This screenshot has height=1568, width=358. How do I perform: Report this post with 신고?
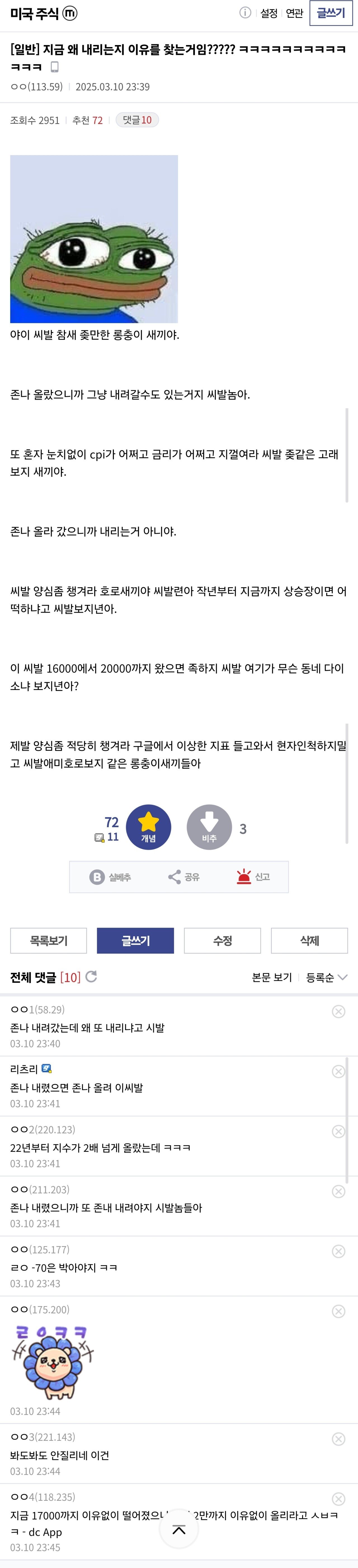point(253,877)
